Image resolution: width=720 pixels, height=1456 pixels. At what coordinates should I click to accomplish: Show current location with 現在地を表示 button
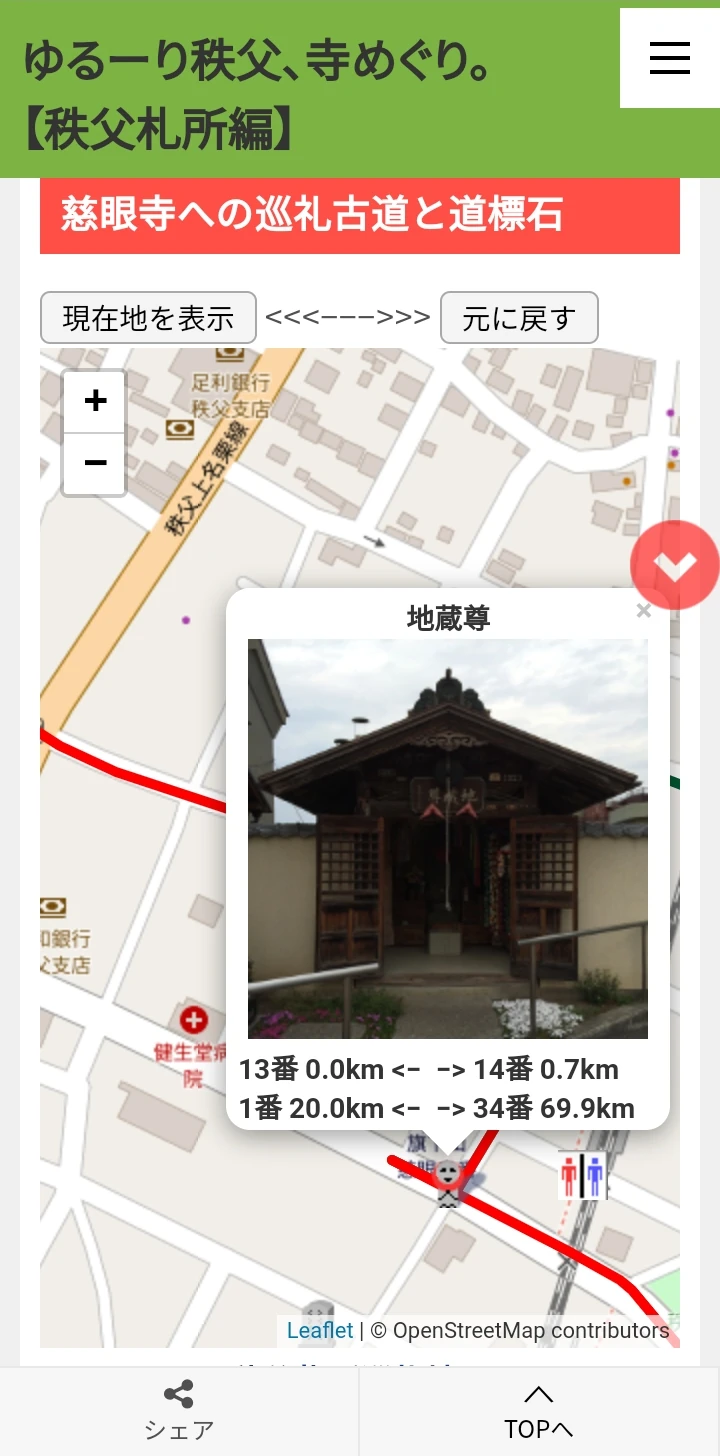[147, 317]
